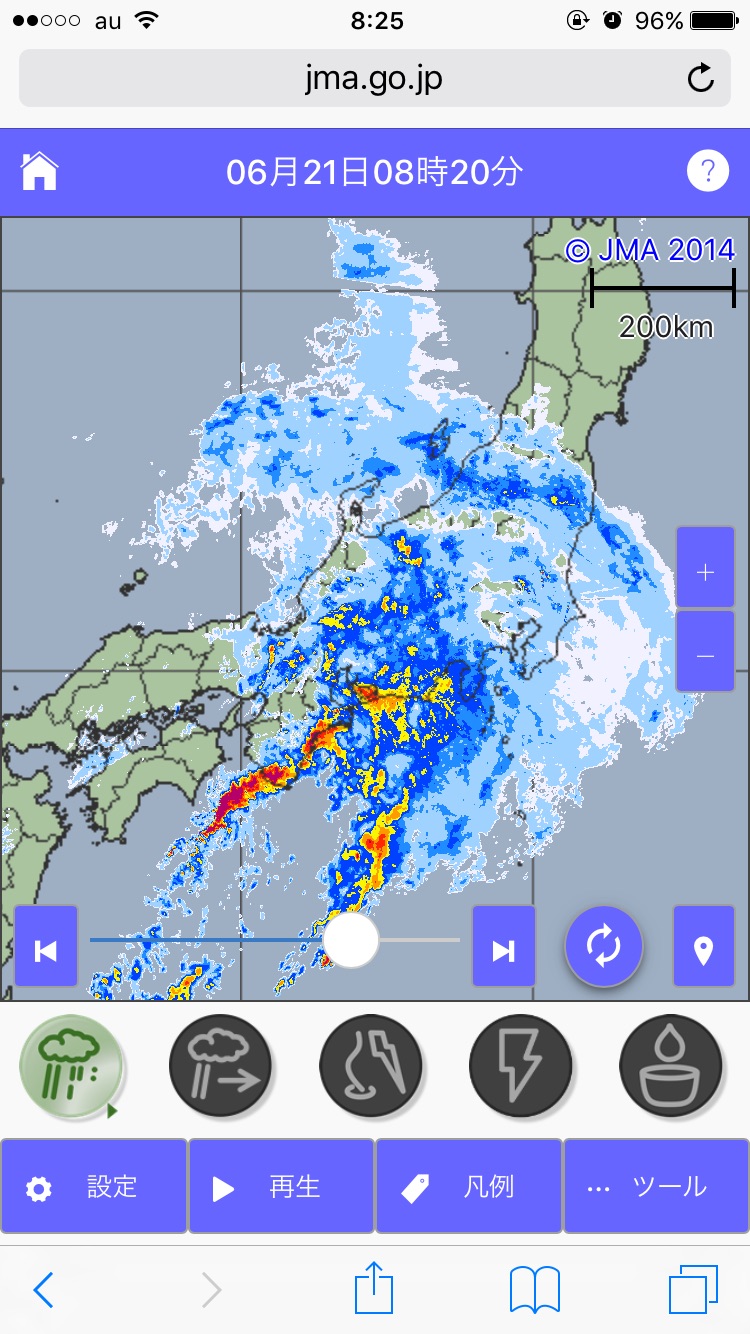Show the 凡例 legend

tap(469, 1187)
